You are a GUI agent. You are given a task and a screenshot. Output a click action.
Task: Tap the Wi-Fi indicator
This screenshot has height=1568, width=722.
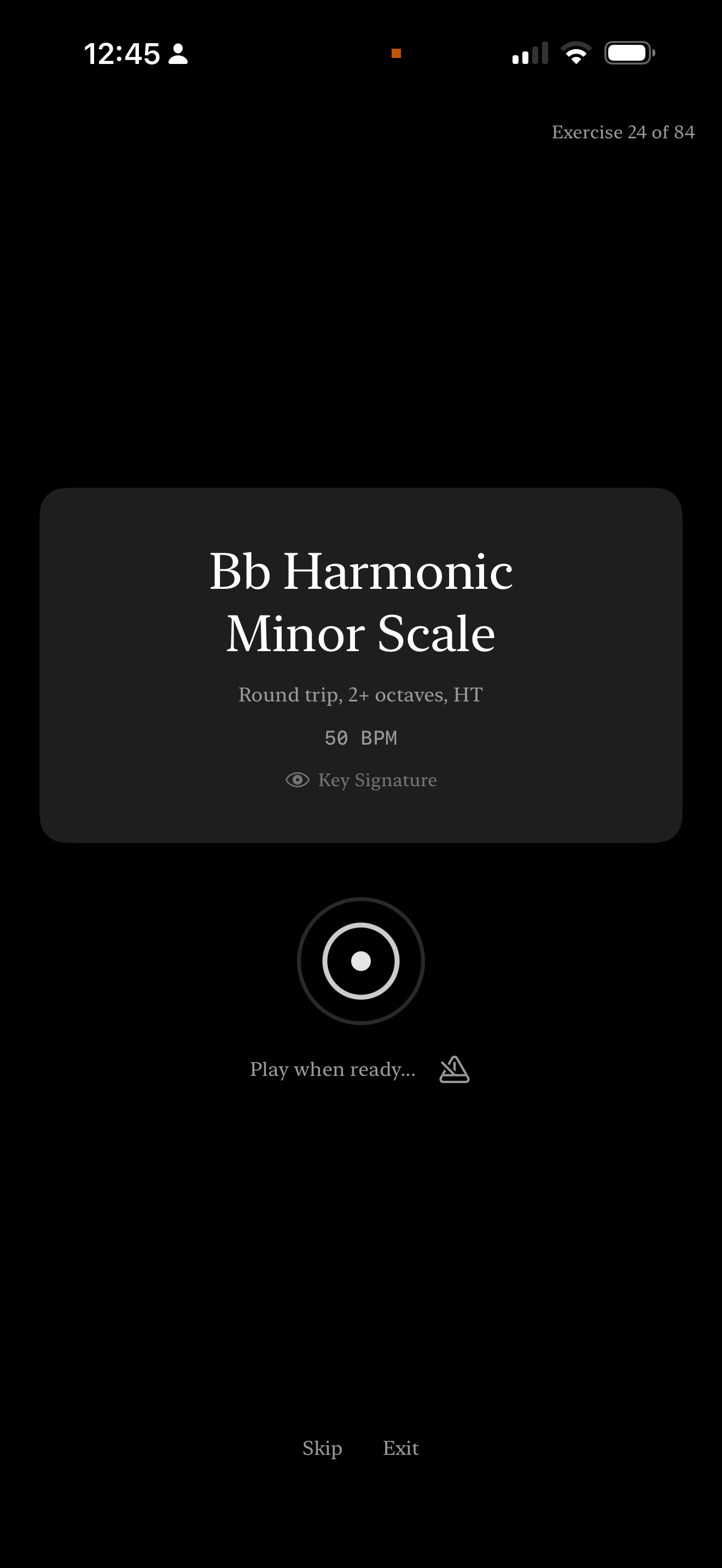pyautogui.click(x=575, y=53)
